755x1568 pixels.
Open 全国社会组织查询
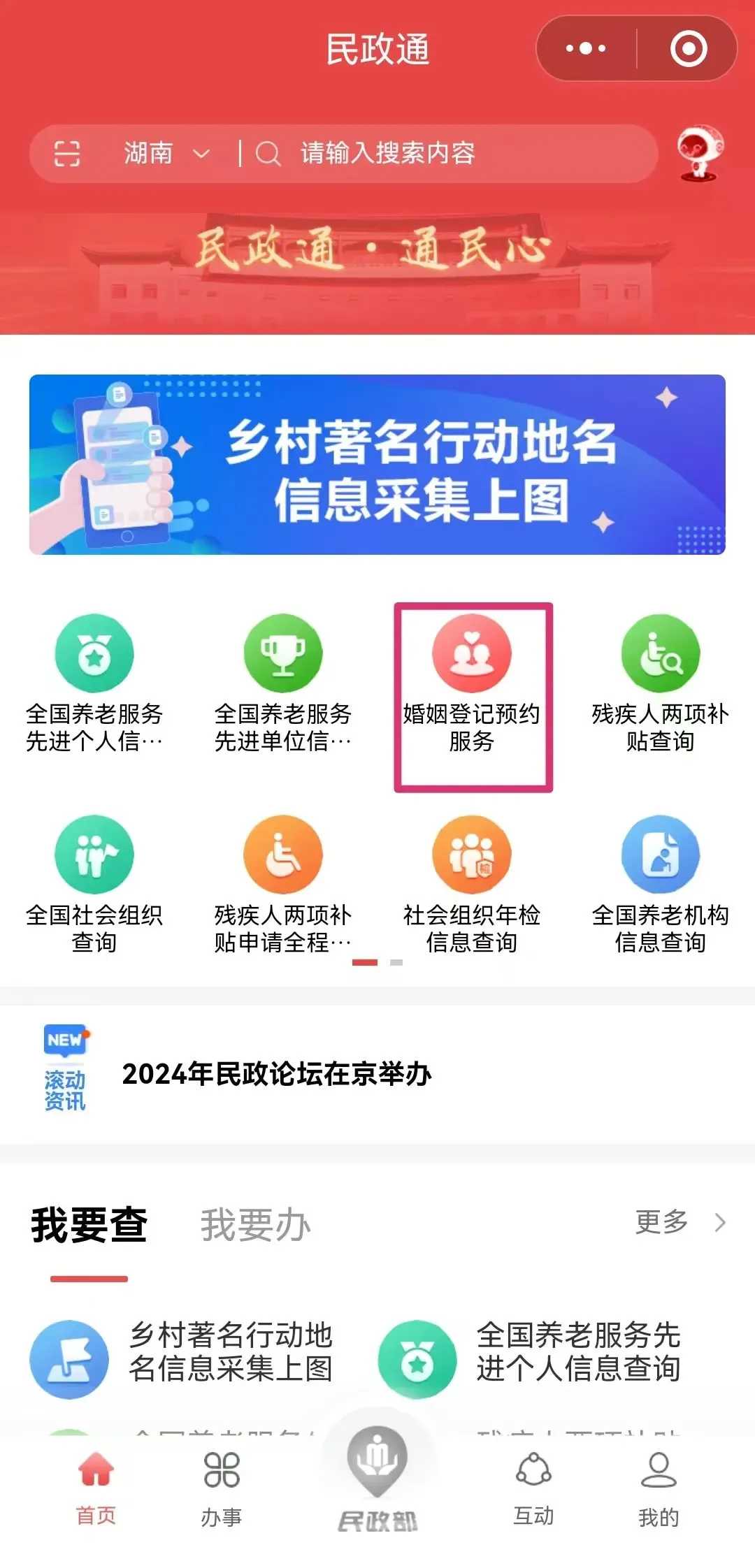pos(94,884)
